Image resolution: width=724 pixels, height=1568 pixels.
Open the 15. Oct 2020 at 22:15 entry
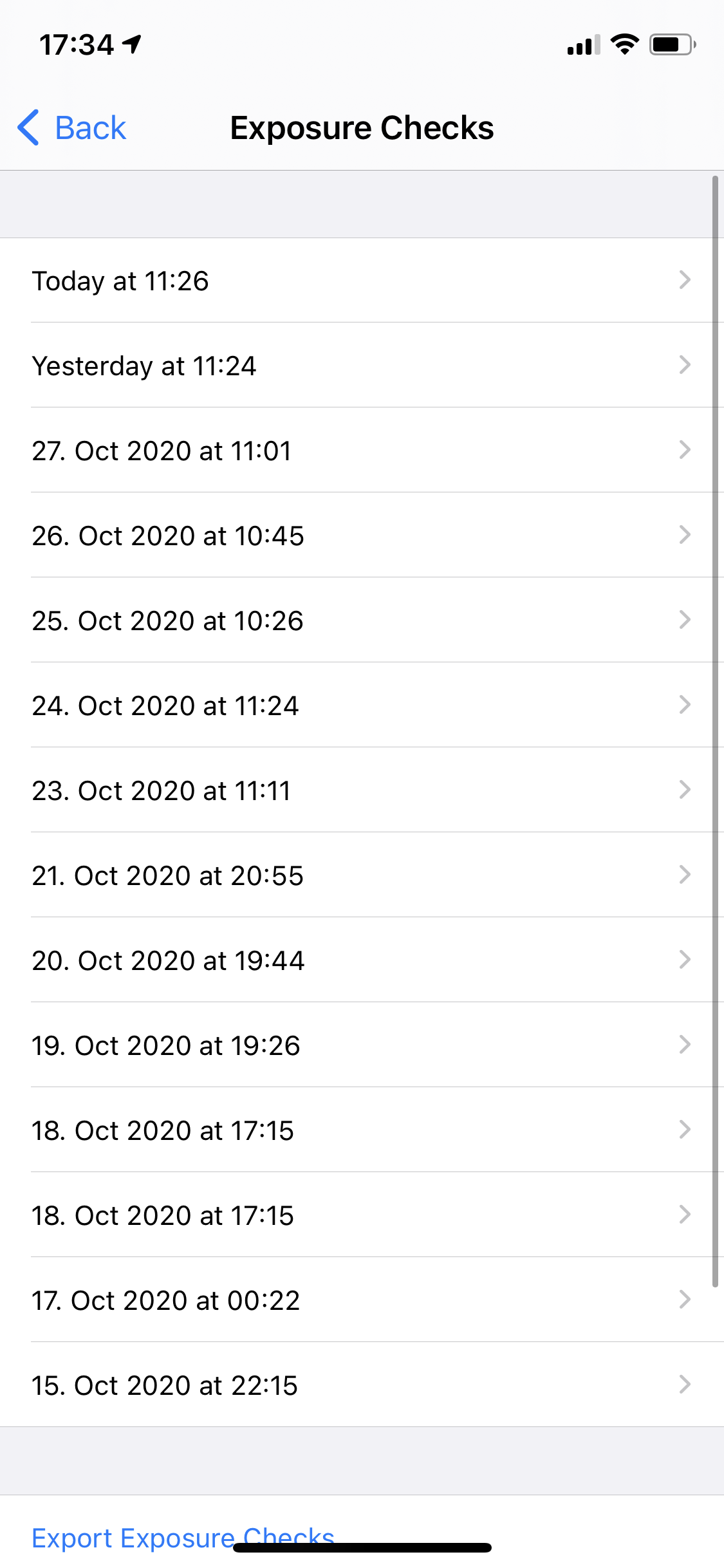pyautogui.click(x=360, y=1385)
